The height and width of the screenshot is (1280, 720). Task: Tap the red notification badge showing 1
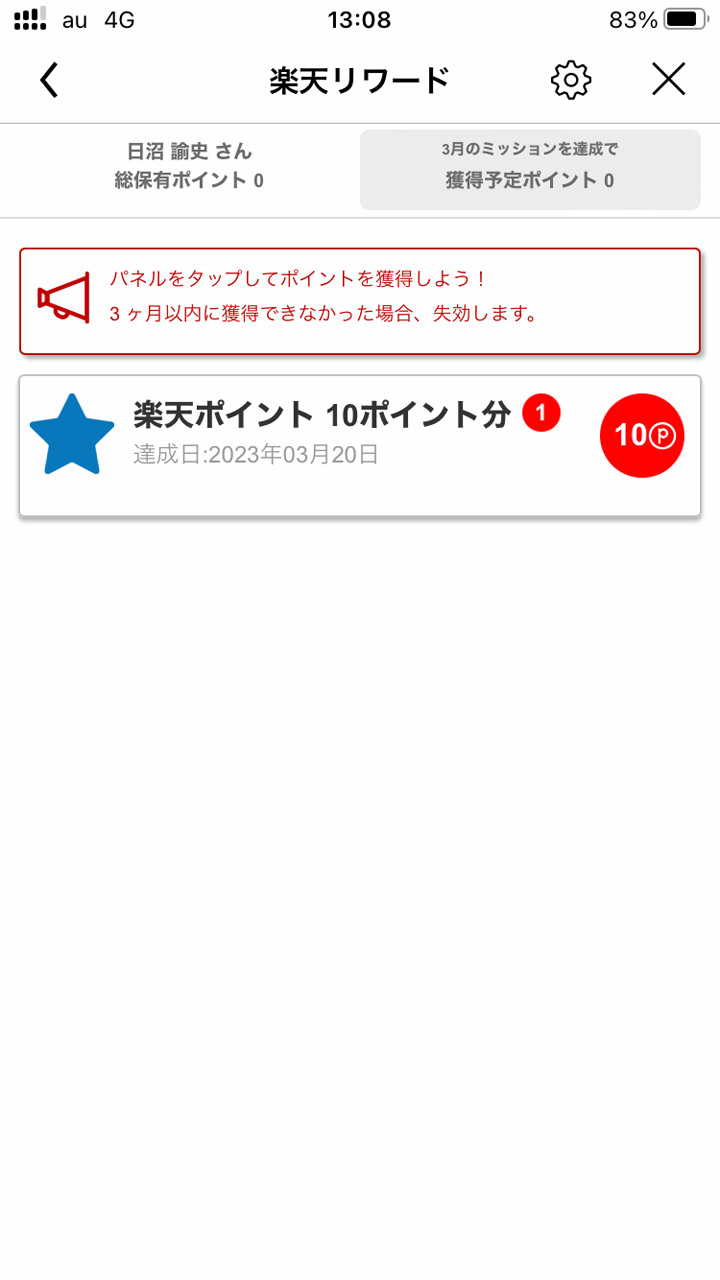coord(541,412)
